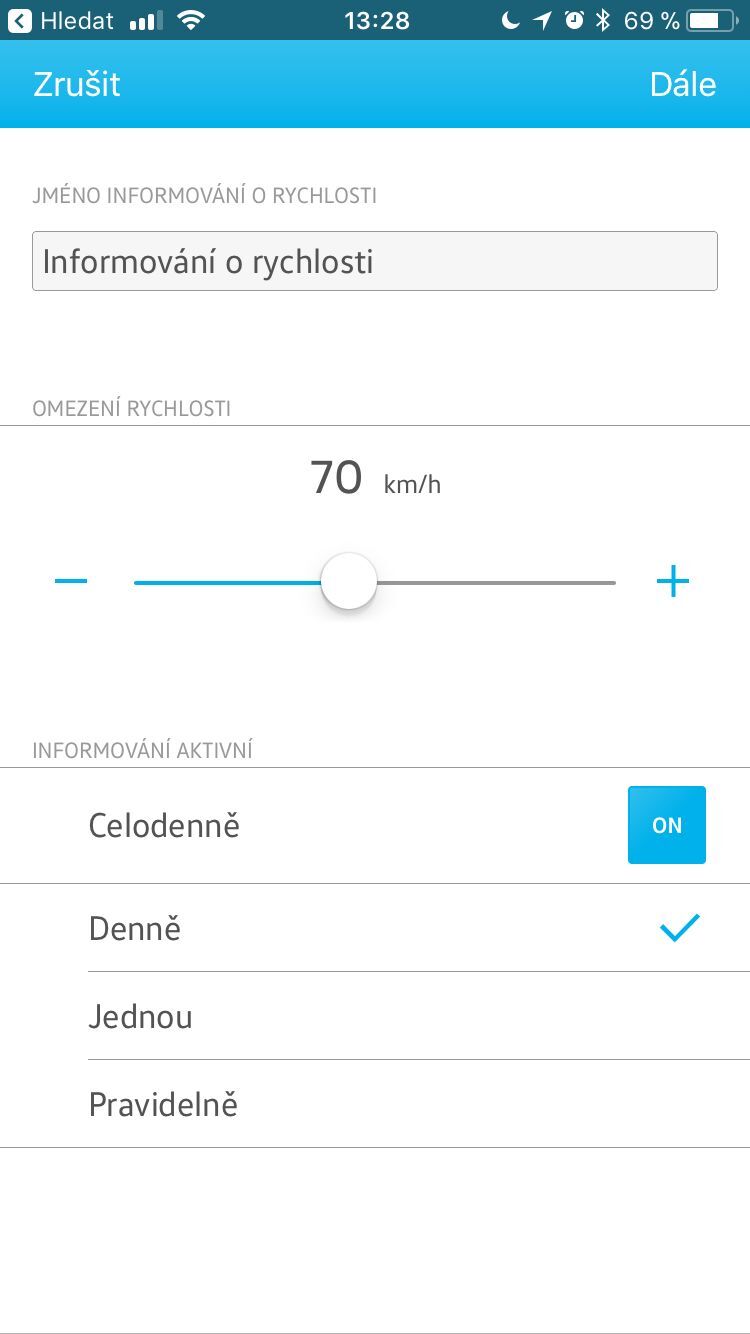Select the Denně option
The image size is (750, 1334).
tap(375, 928)
